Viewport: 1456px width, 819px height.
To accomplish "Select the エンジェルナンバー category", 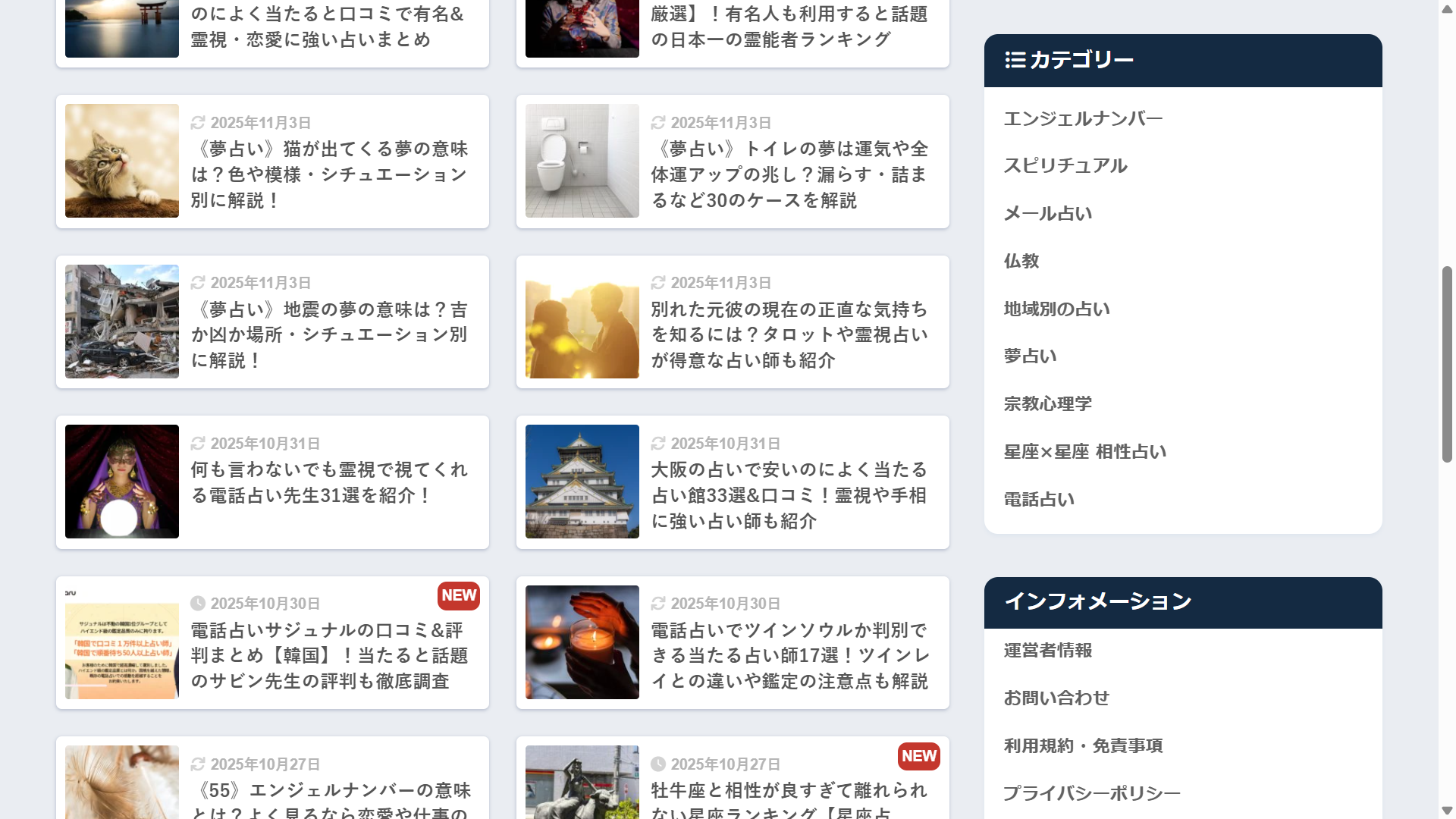I will pos(1083,119).
